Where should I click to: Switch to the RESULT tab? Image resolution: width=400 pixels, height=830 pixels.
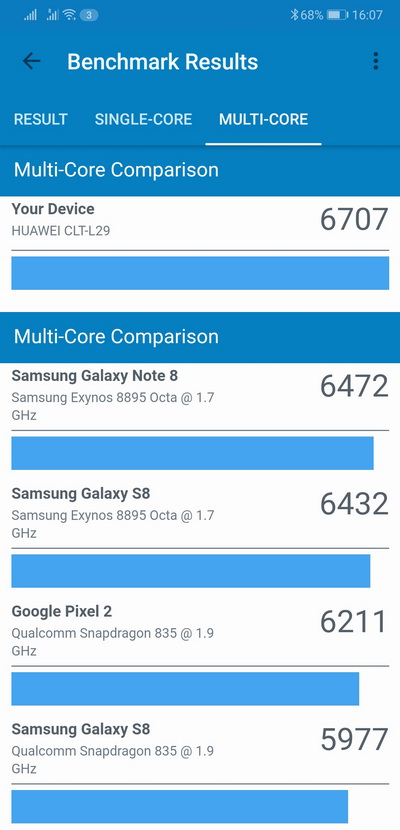41,119
